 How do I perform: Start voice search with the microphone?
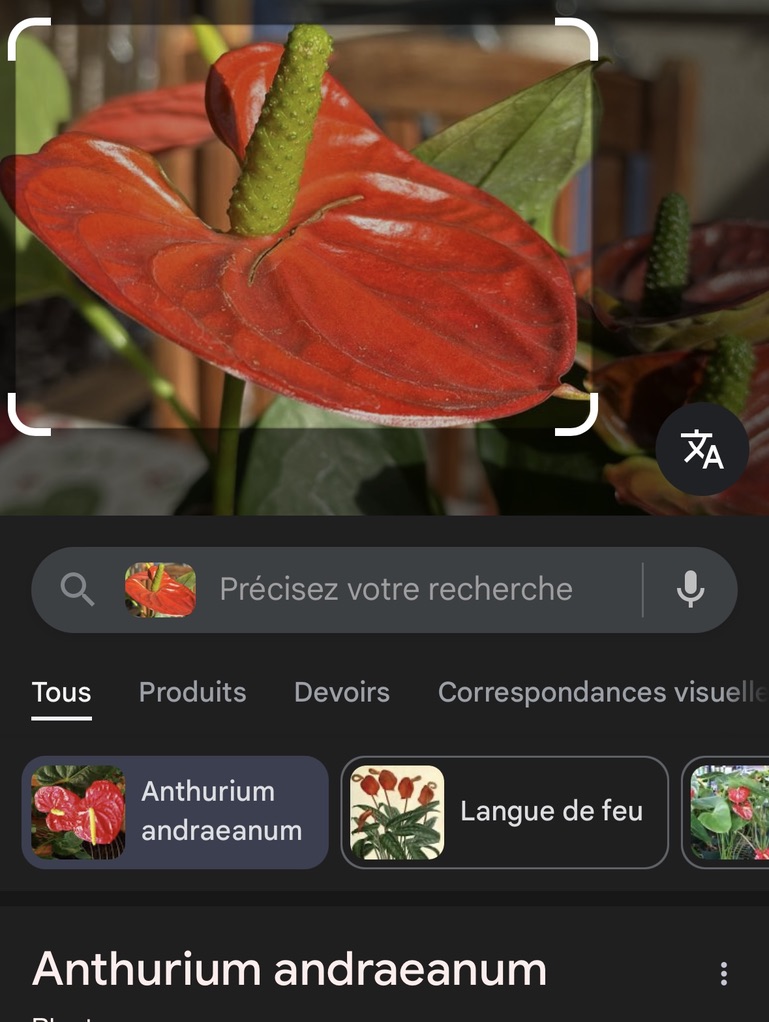coord(690,590)
